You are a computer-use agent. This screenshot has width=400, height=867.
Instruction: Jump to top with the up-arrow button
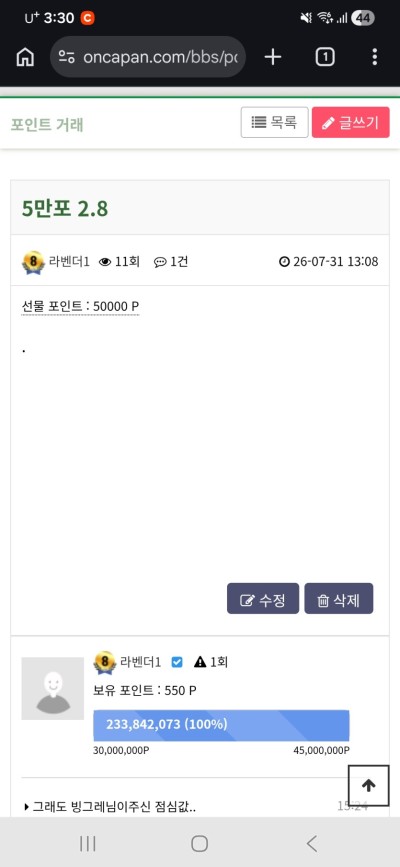[368, 785]
